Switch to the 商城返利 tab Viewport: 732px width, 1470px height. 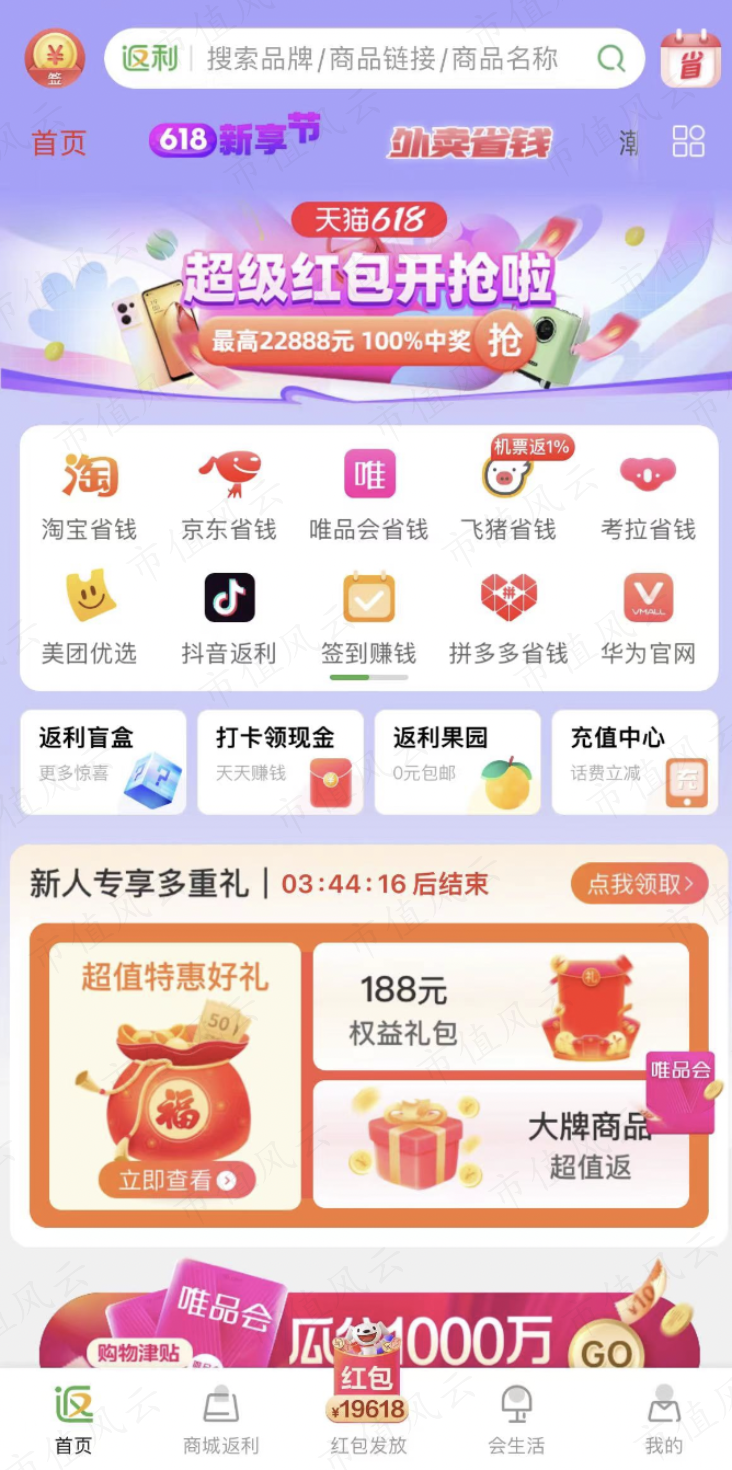(221, 1420)
